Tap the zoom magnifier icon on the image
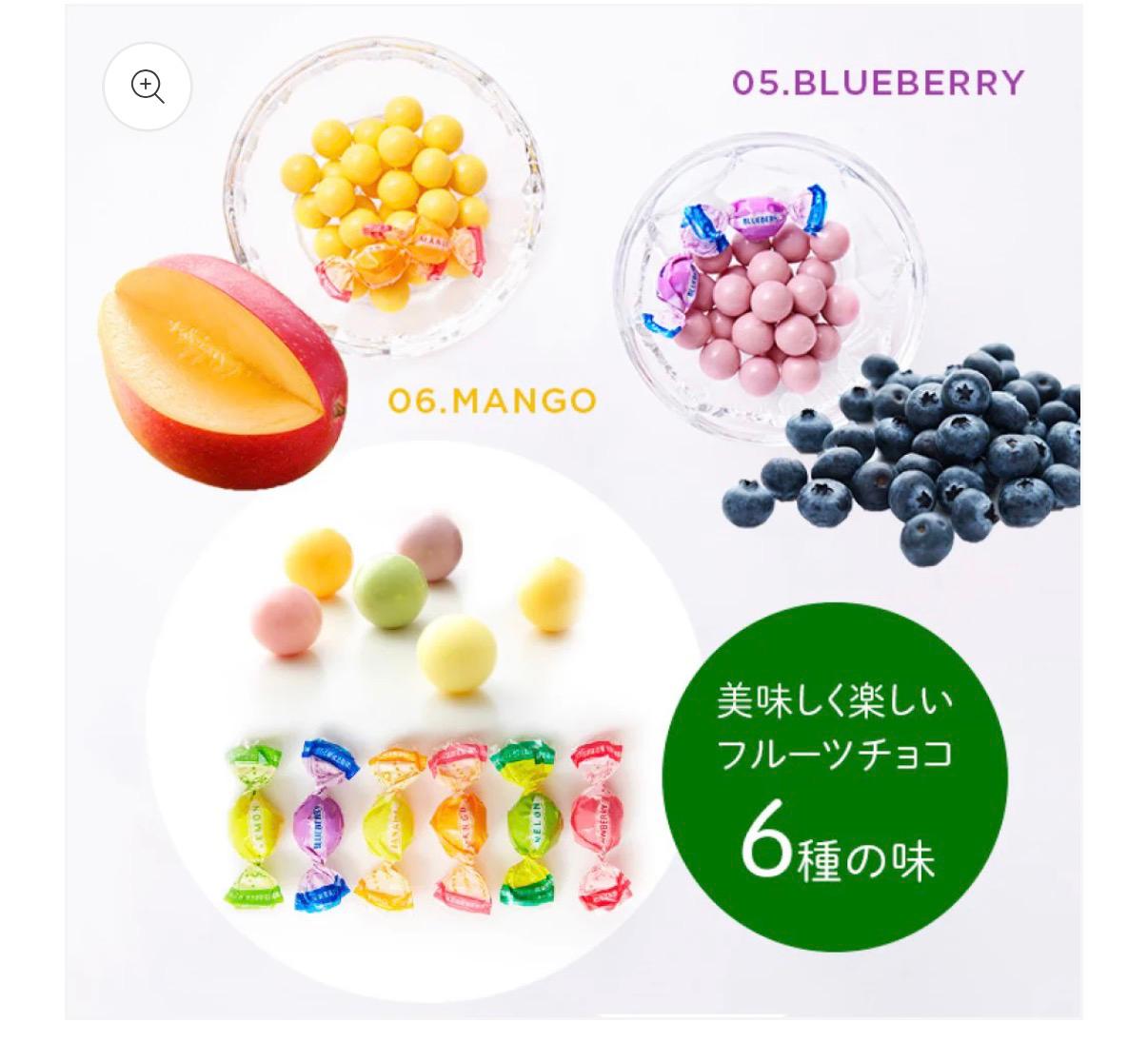The height and width of the screenshot is (1042, 1148). click(x=148, y=87)
